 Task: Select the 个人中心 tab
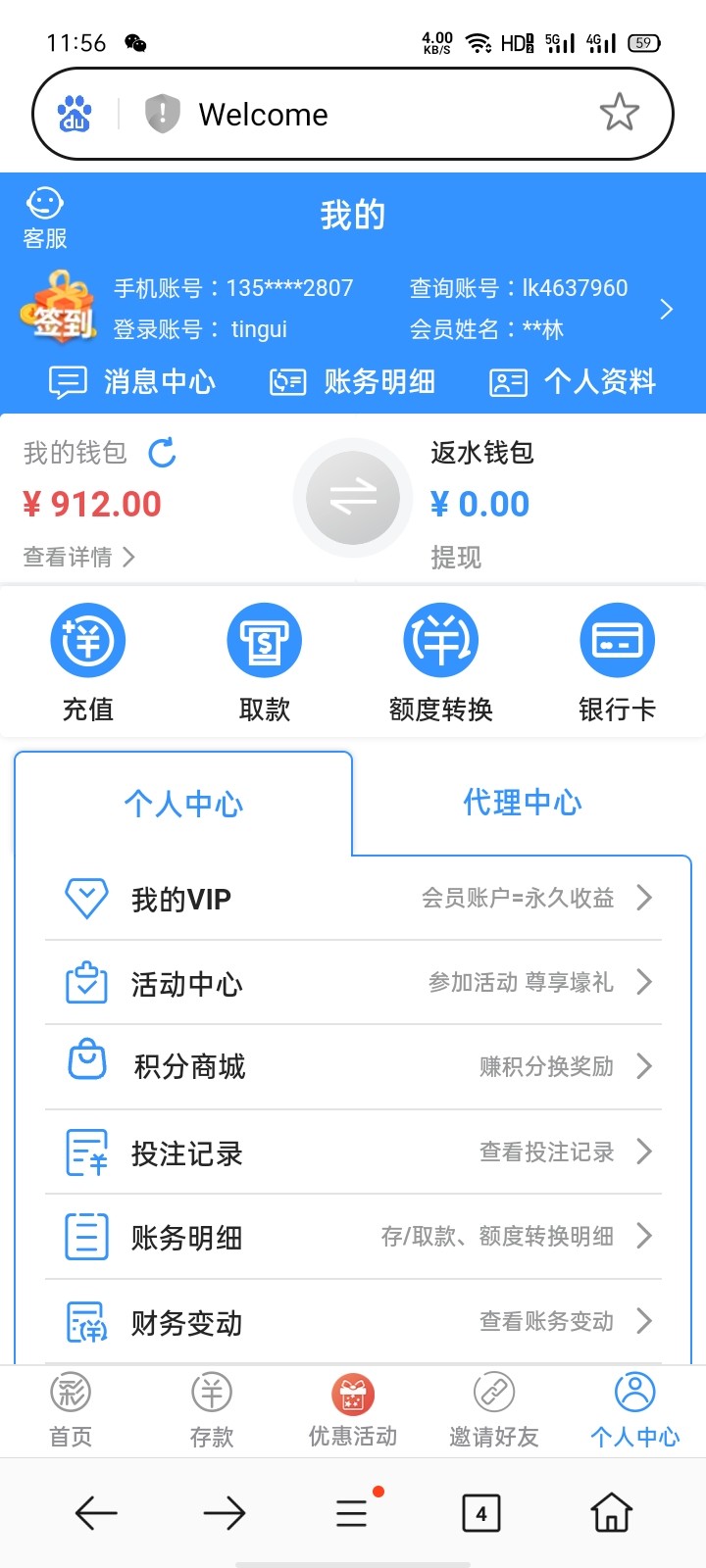(x=182, y=802)
